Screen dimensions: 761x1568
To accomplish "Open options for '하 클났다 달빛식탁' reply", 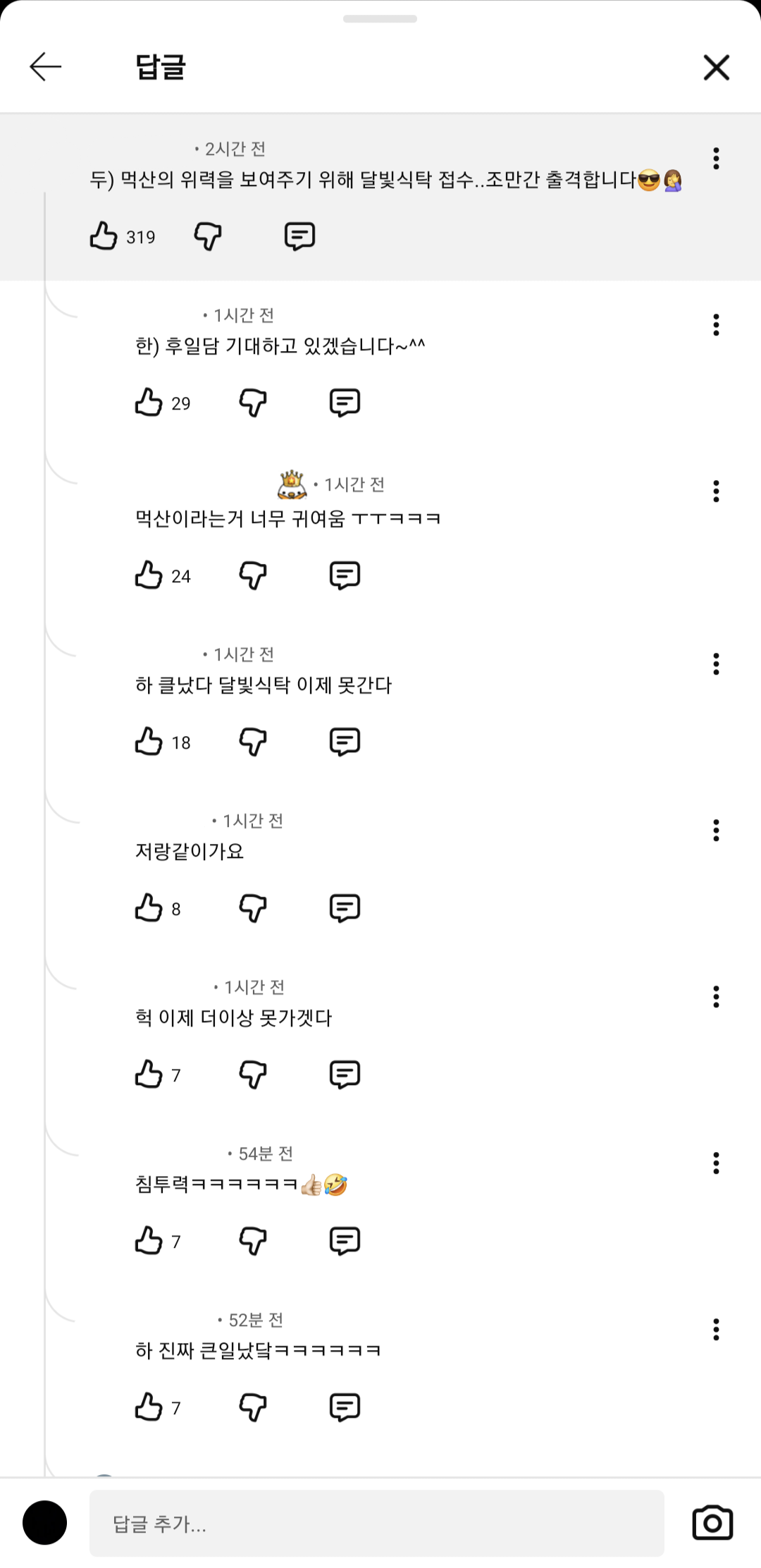I will tap(716, 663).
